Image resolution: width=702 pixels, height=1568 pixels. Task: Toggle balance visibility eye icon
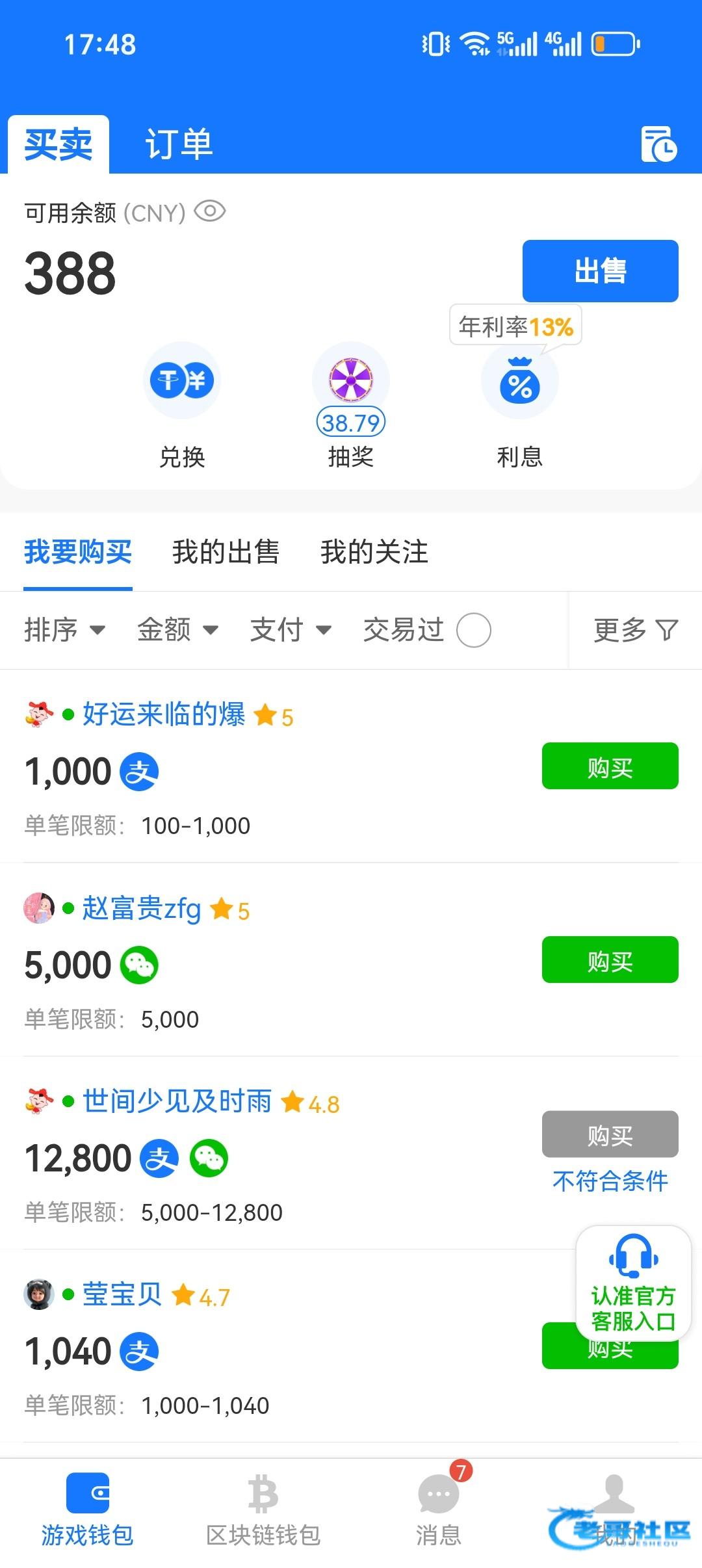click(x=209, y=211)
